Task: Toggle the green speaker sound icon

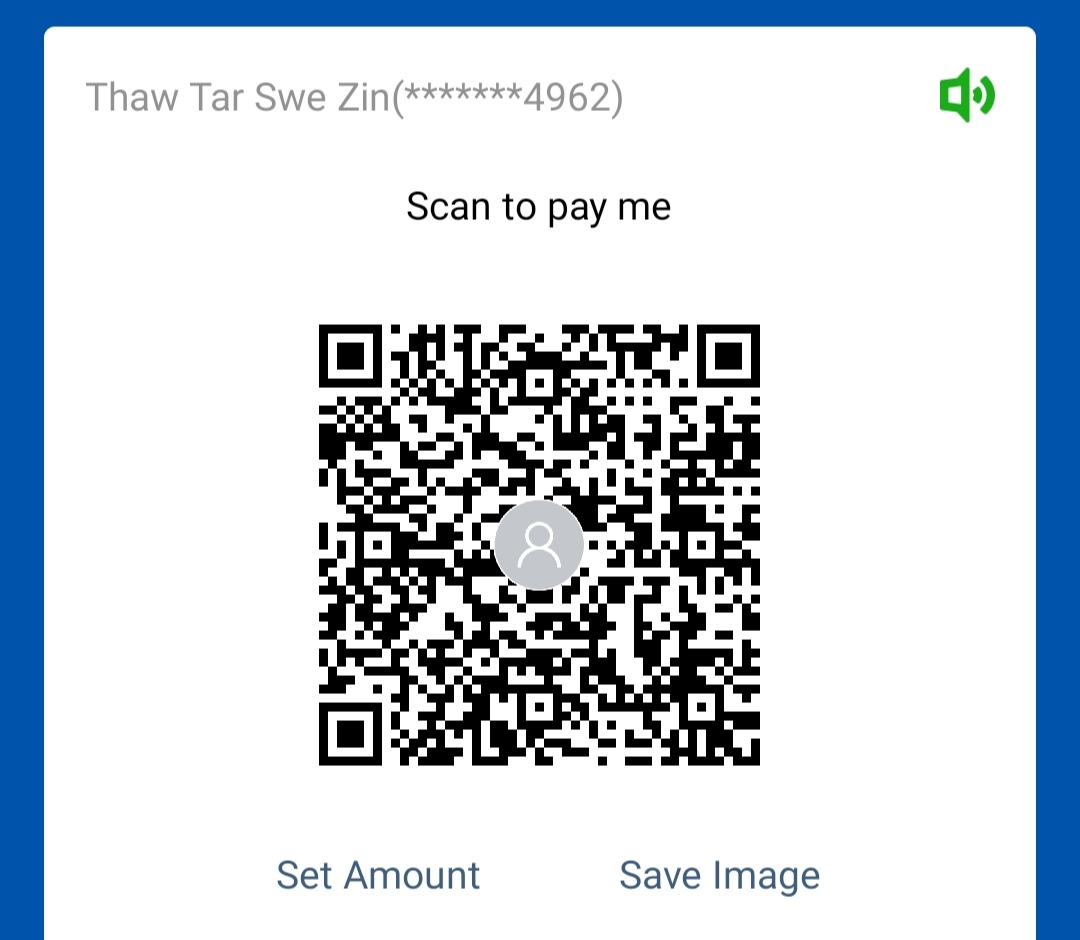Action: click(x=966, y=96)
